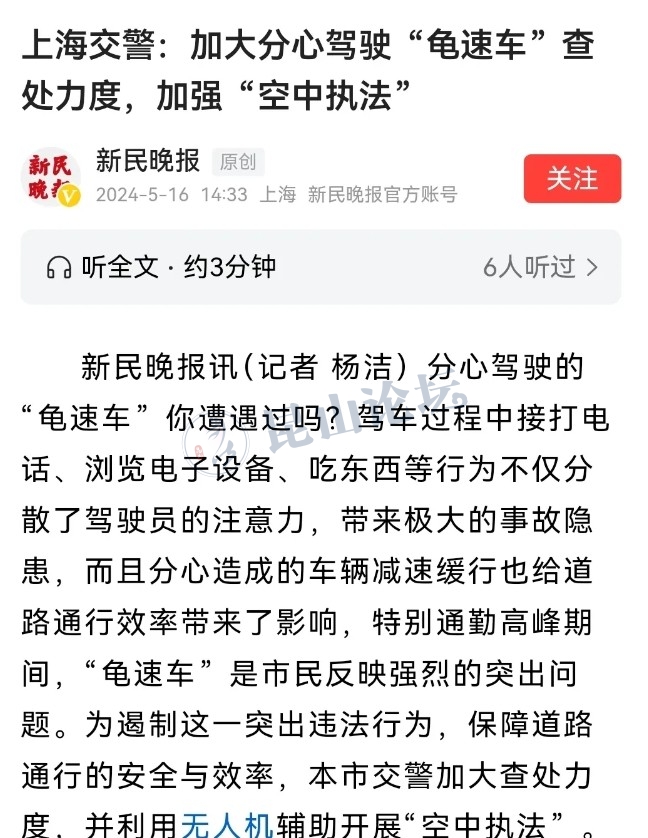Follow 新民晚报 with the 关注 button
Screen dimensions: 648x838
pyautogui.click(x=572, y=179)
